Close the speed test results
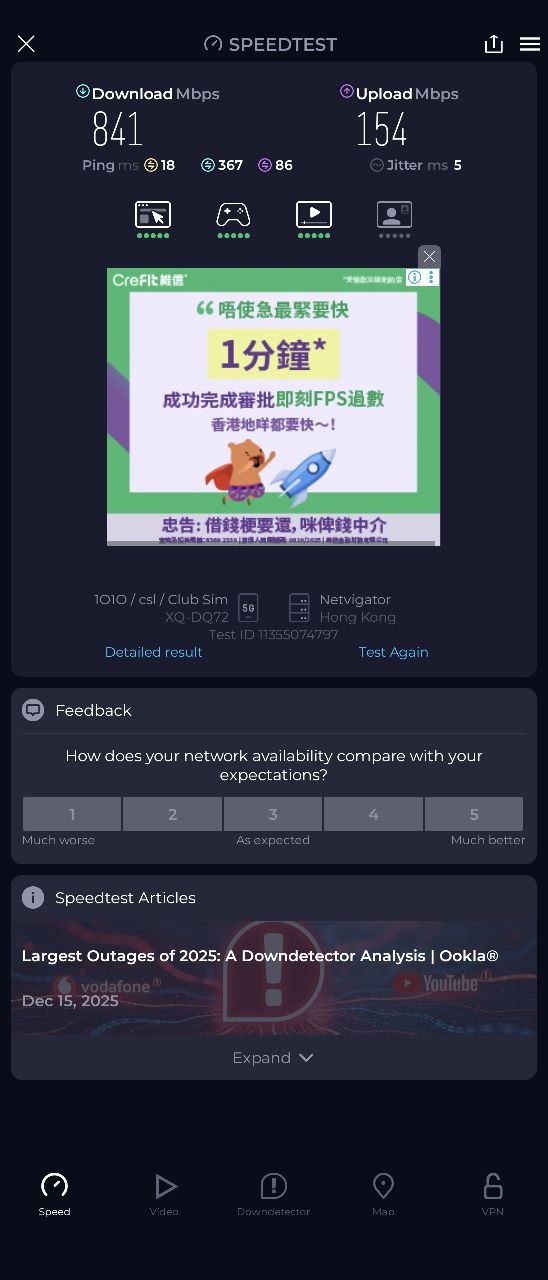 pos(26,44)
